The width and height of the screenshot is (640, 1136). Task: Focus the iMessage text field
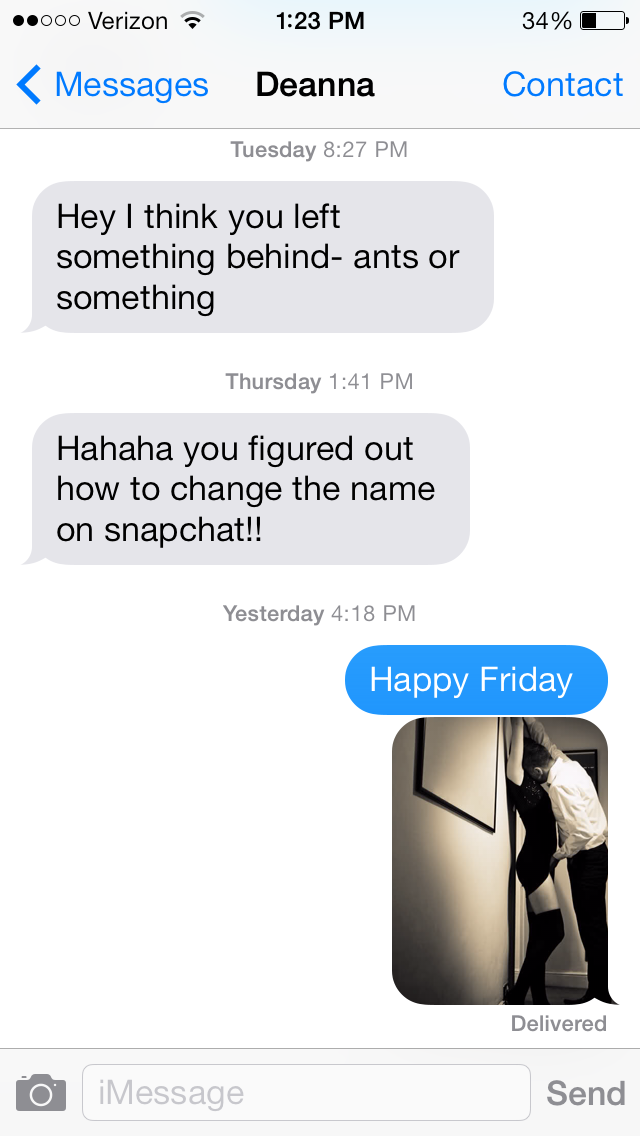click(x=305, y=1092)
